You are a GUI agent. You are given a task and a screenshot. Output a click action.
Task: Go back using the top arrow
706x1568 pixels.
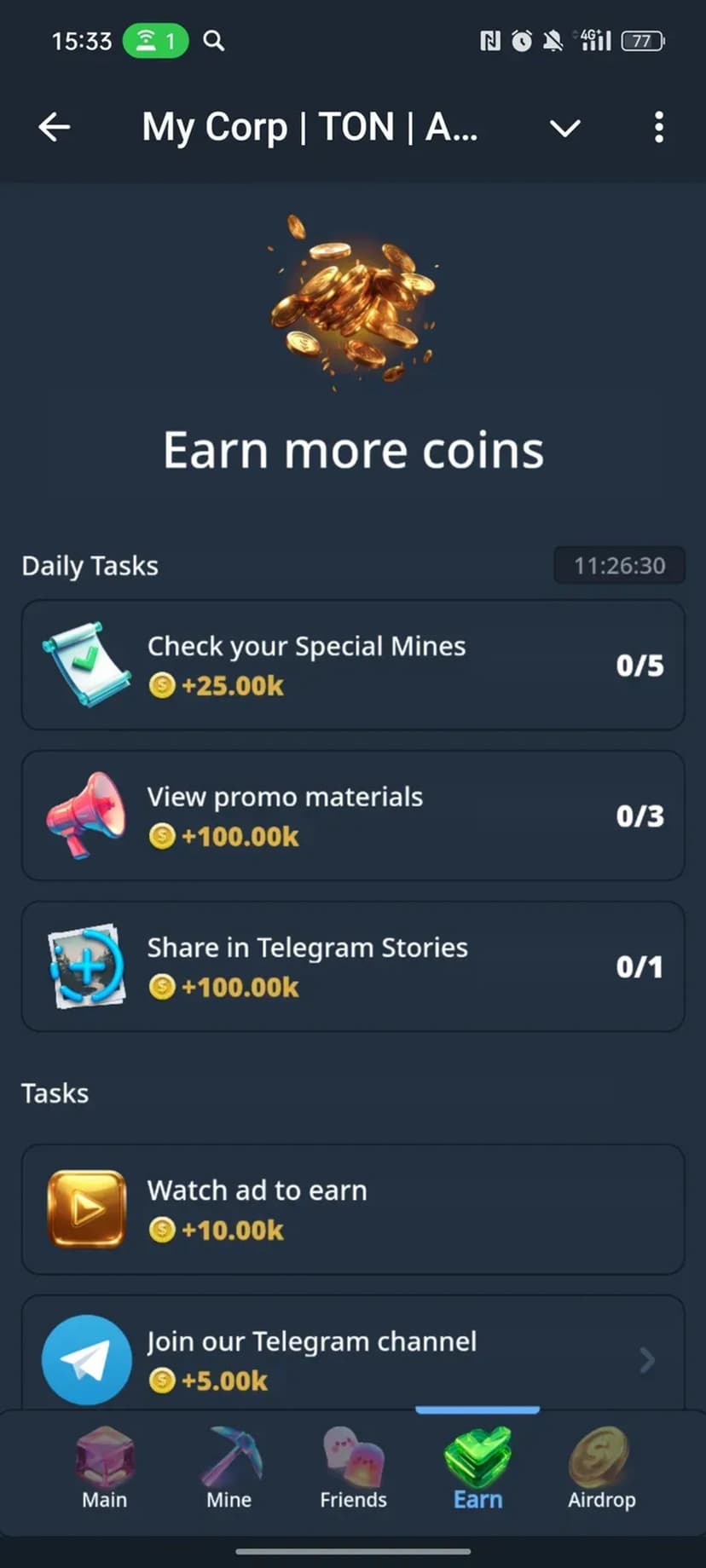click(55, 128)
